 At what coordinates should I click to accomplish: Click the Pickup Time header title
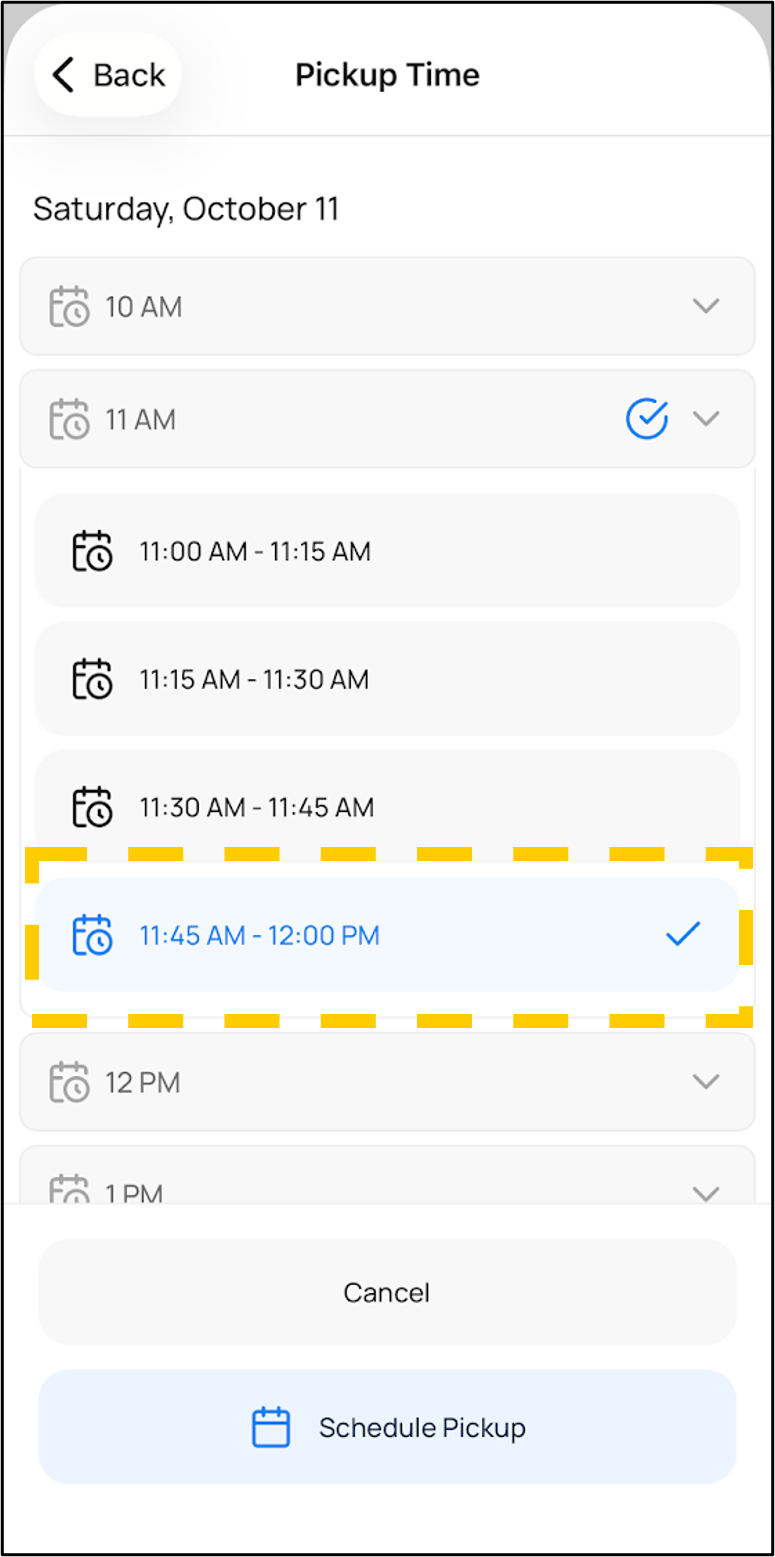tap(387, 74)
